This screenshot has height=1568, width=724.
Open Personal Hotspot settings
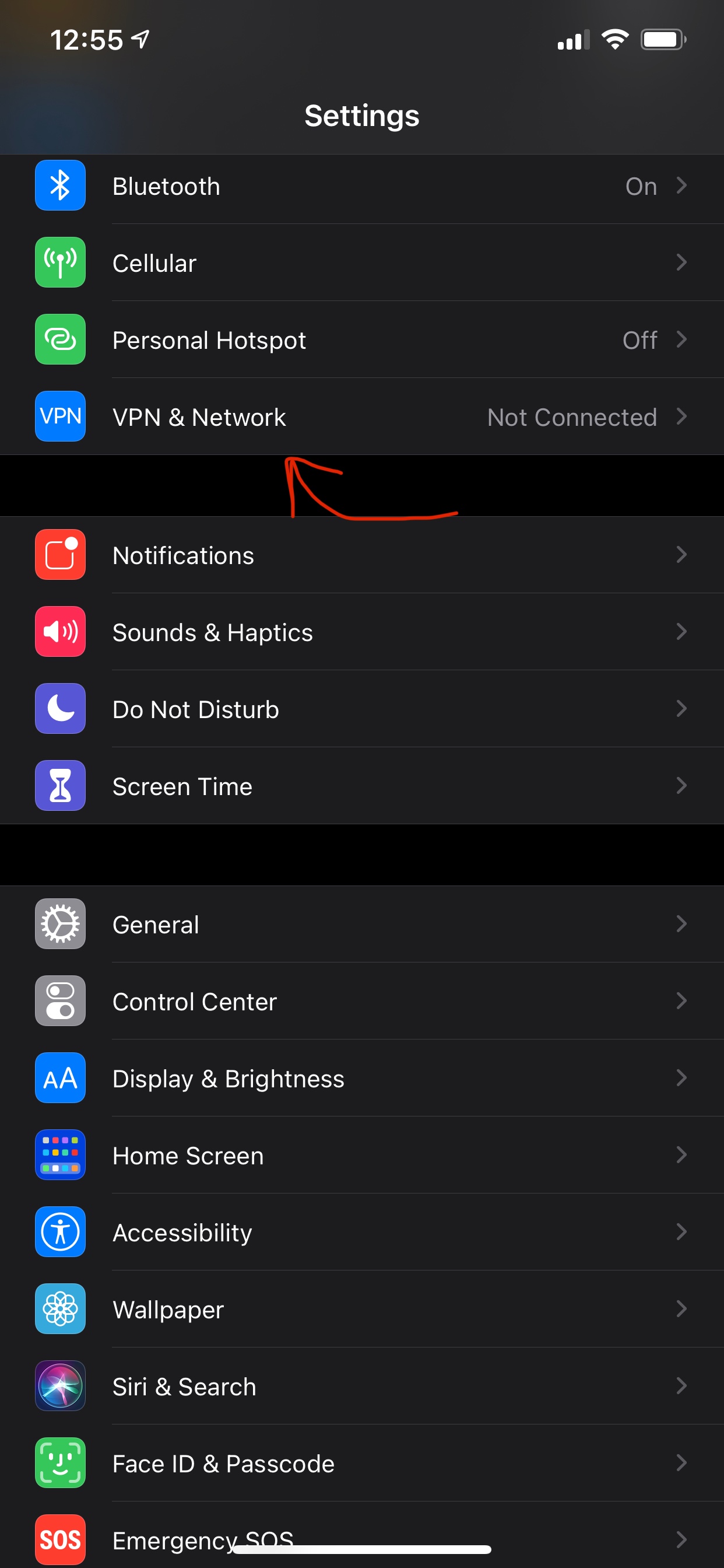tap(362, 339)
